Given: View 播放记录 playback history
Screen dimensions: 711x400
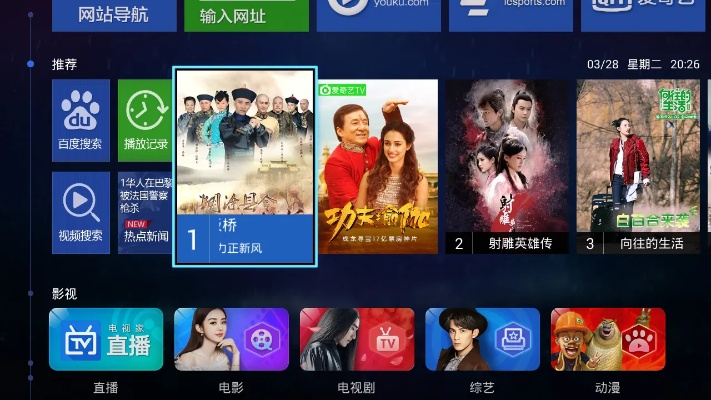Looking at the screenshot, I should [x=146, y=120].
